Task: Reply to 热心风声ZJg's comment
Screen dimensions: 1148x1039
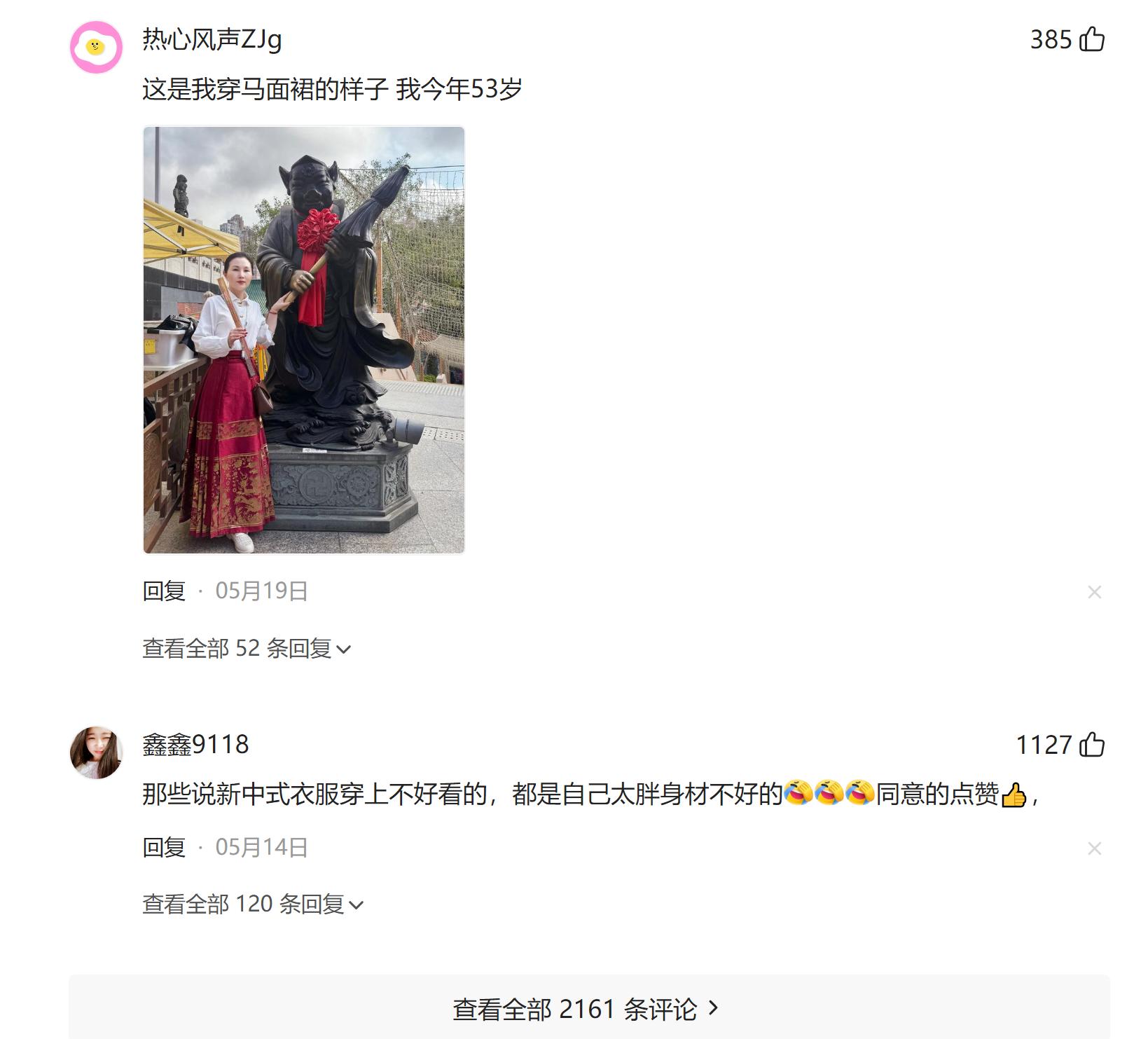Action: coord(164,591)
